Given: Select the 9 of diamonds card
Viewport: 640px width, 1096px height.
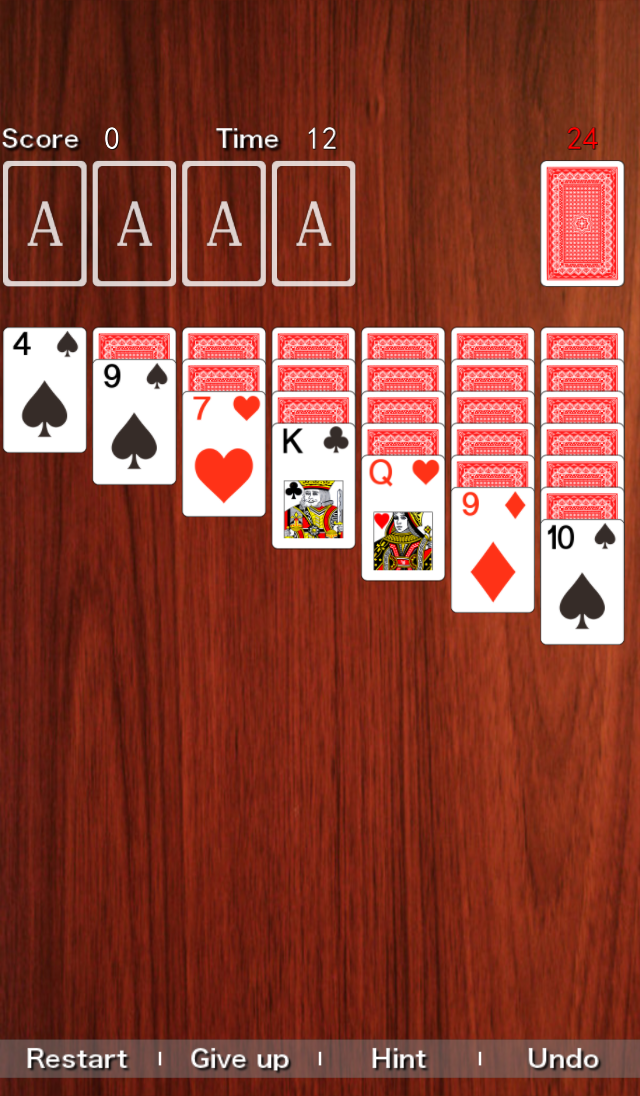Looking at the screenshot, I should 492,550.
